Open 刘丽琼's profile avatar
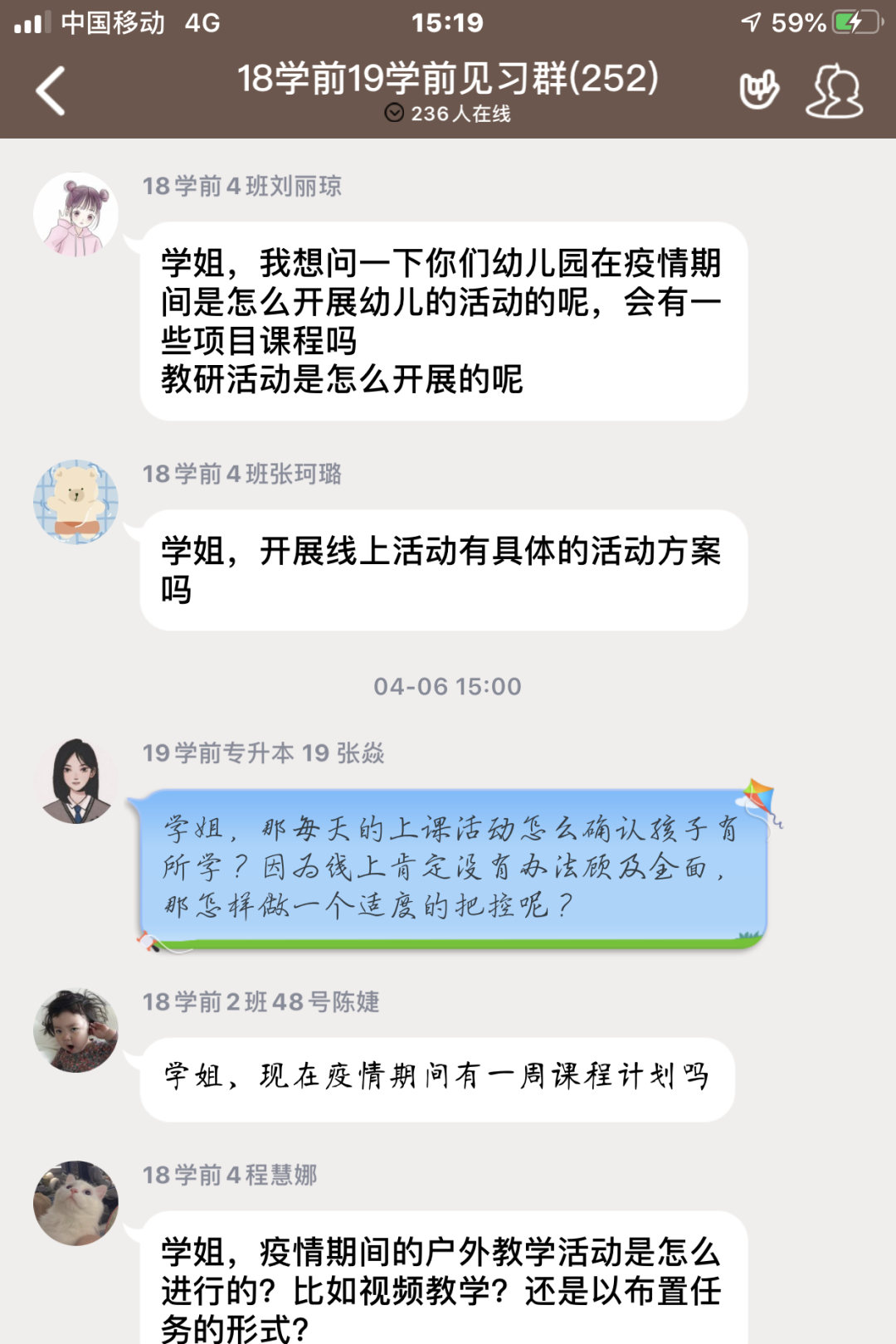 pos(75,214)
